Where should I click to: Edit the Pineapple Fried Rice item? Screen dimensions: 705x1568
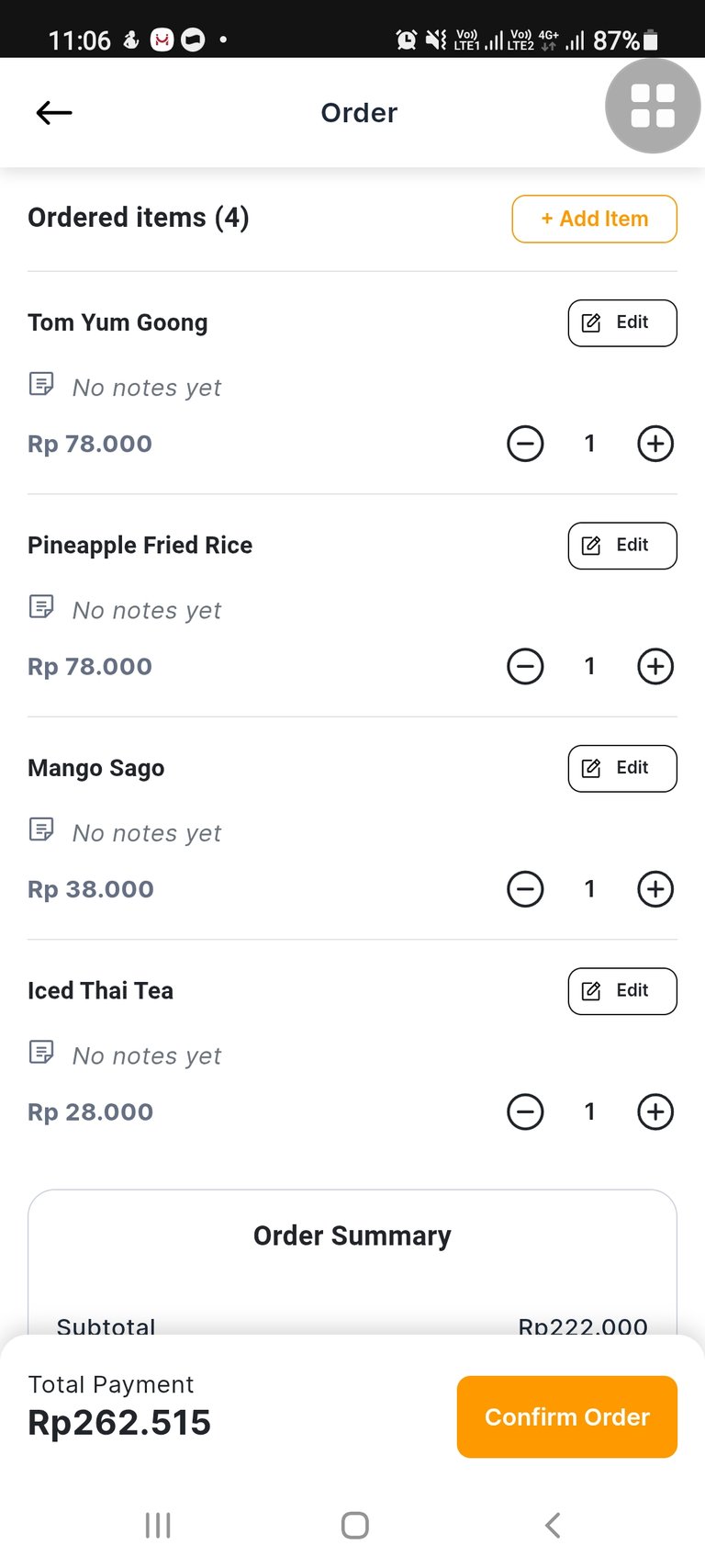pyautogui.click(x=622, y=546)
